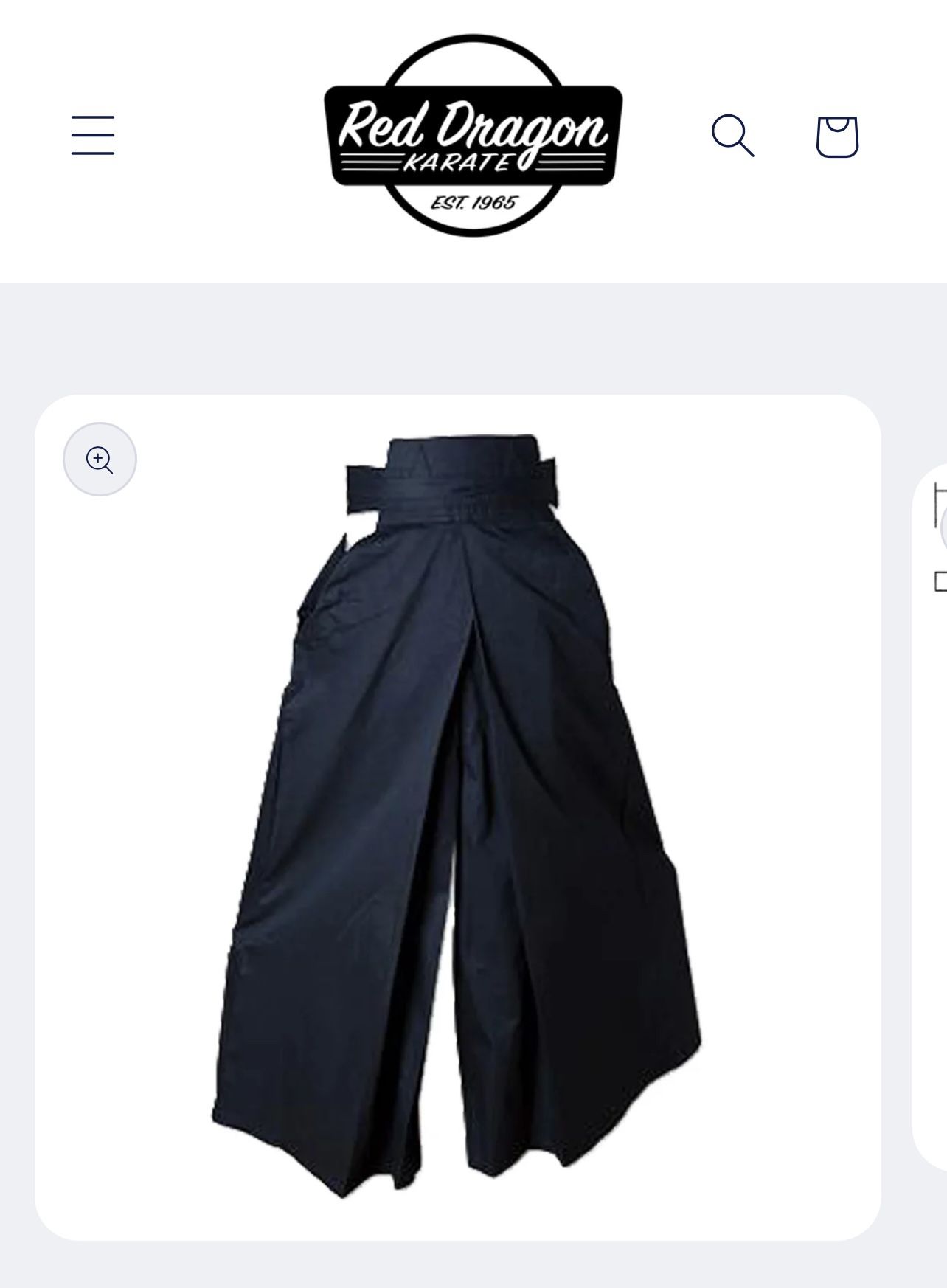Image resolution: width=947 pixels, height=1288 pixels.
Task: Go to homepage with Red Dragon logo link
Action: 473,136
